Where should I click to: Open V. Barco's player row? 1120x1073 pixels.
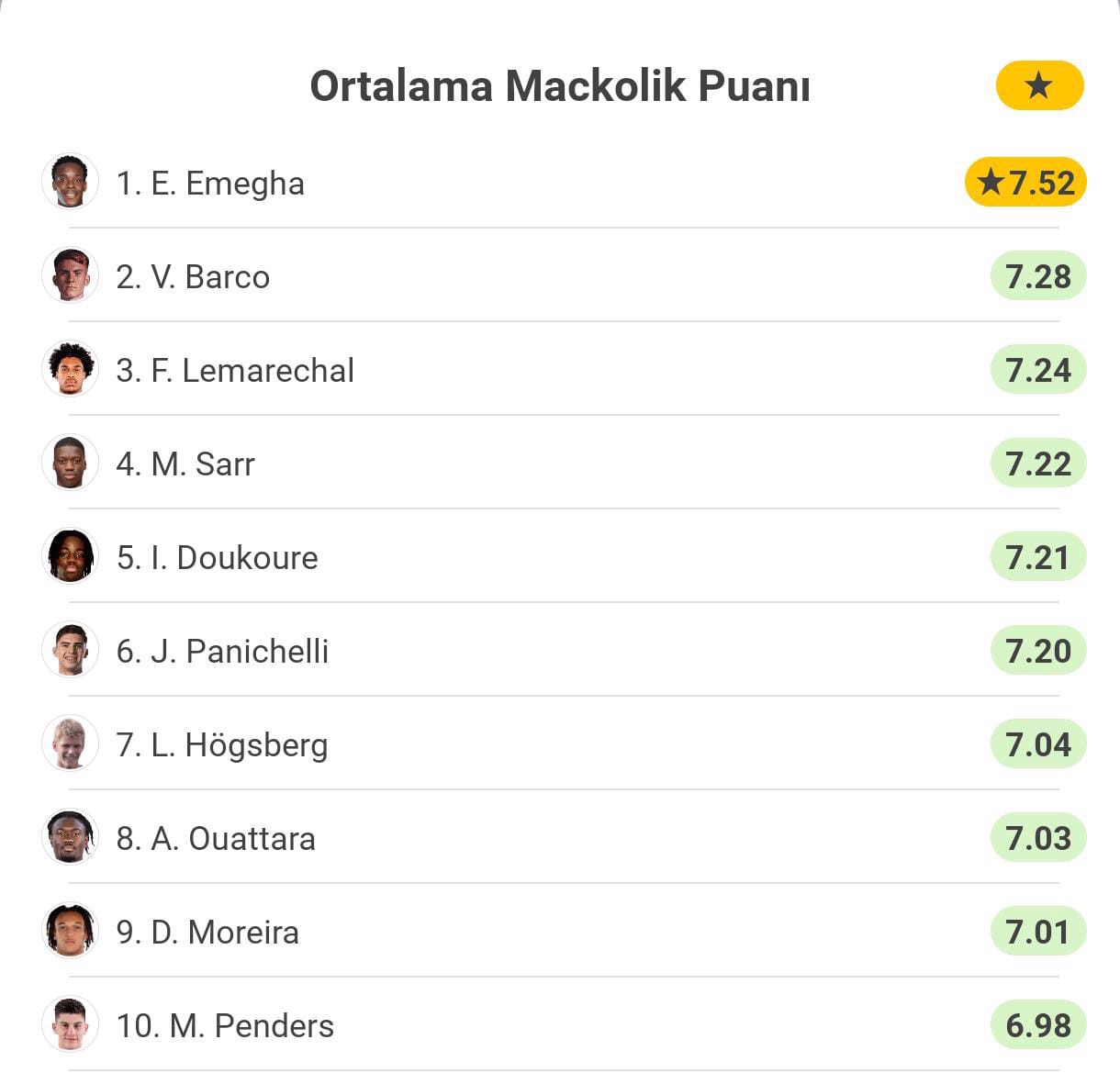193,276
